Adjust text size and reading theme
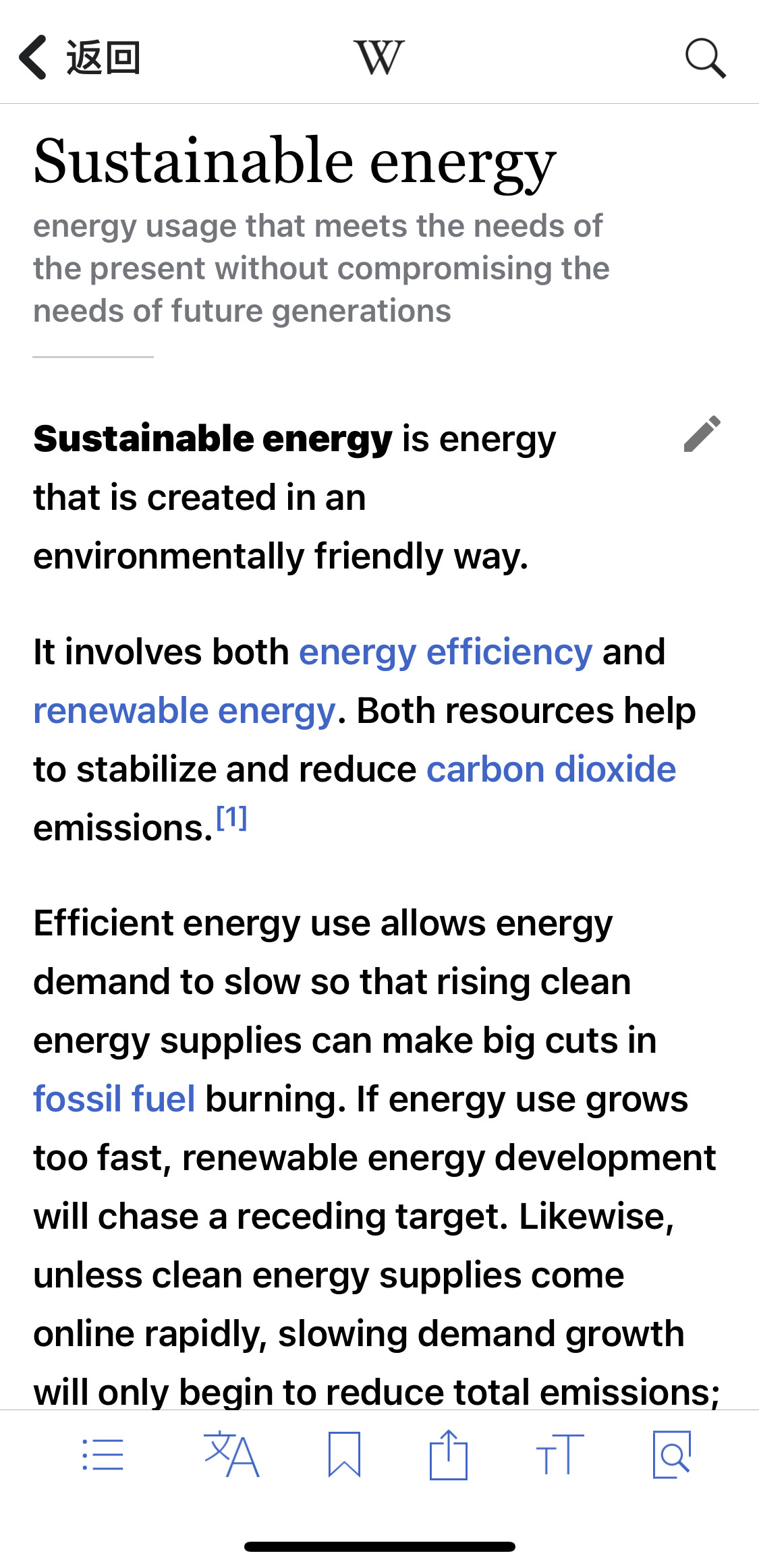 point(559,1455)
